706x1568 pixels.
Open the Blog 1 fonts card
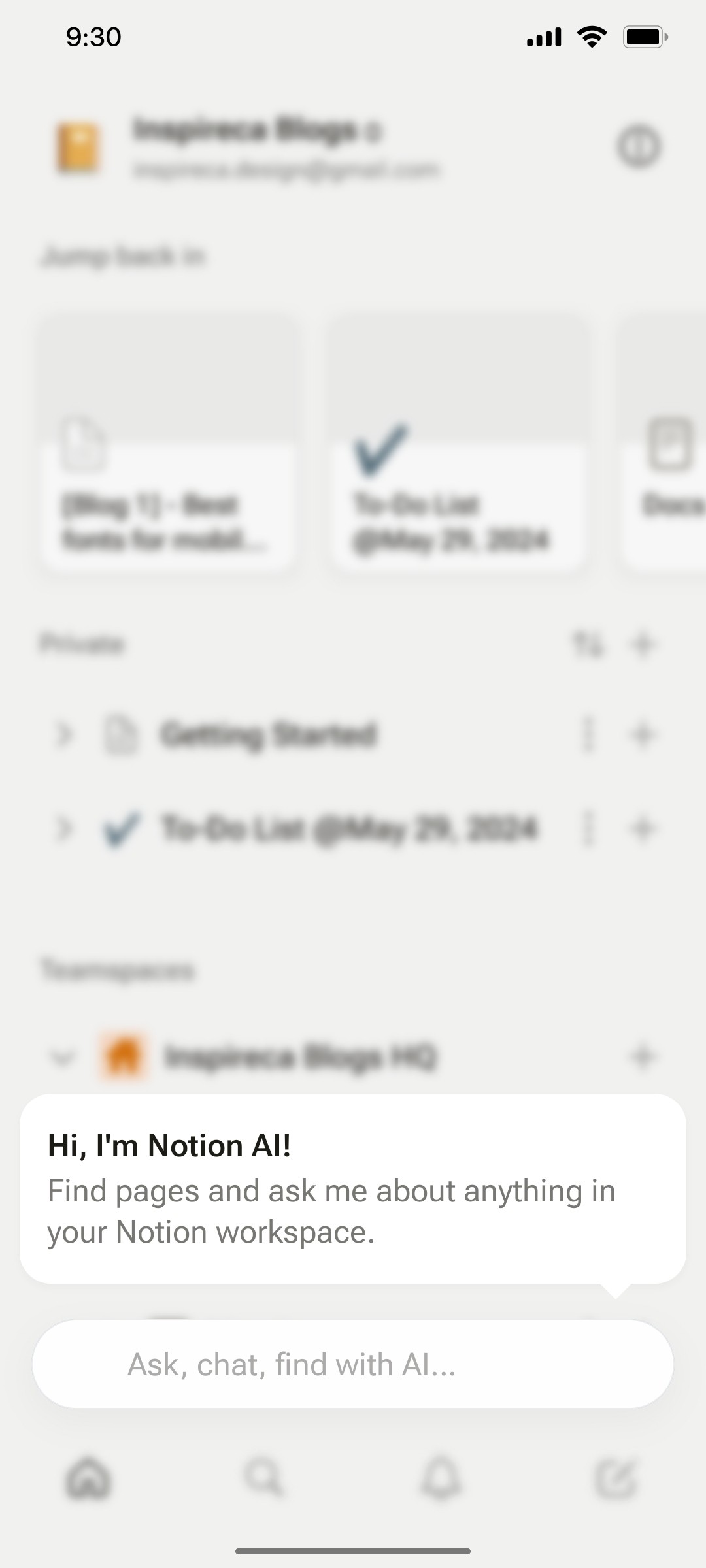(x=167, y=444)
